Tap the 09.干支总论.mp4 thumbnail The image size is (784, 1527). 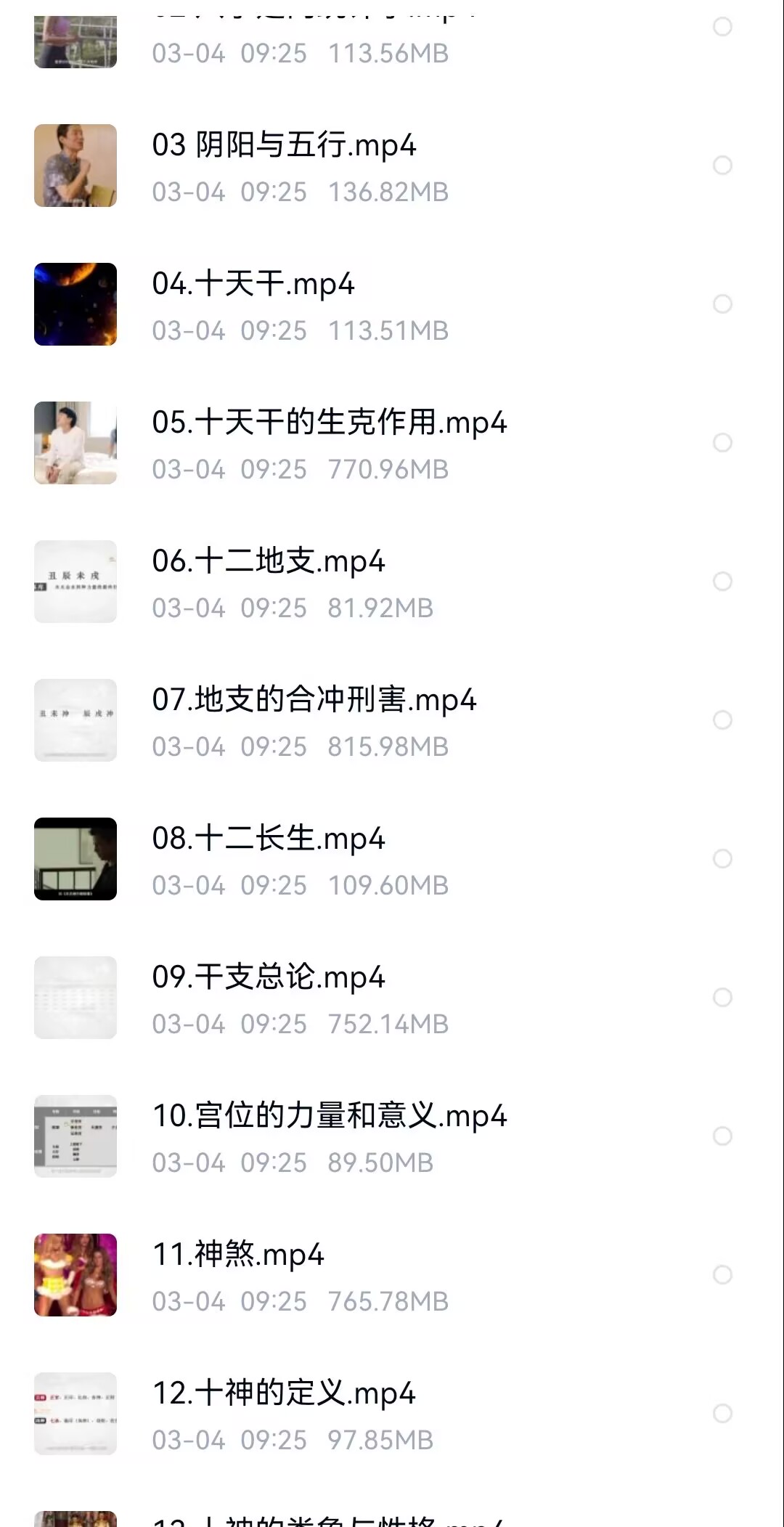pos(75,998)
